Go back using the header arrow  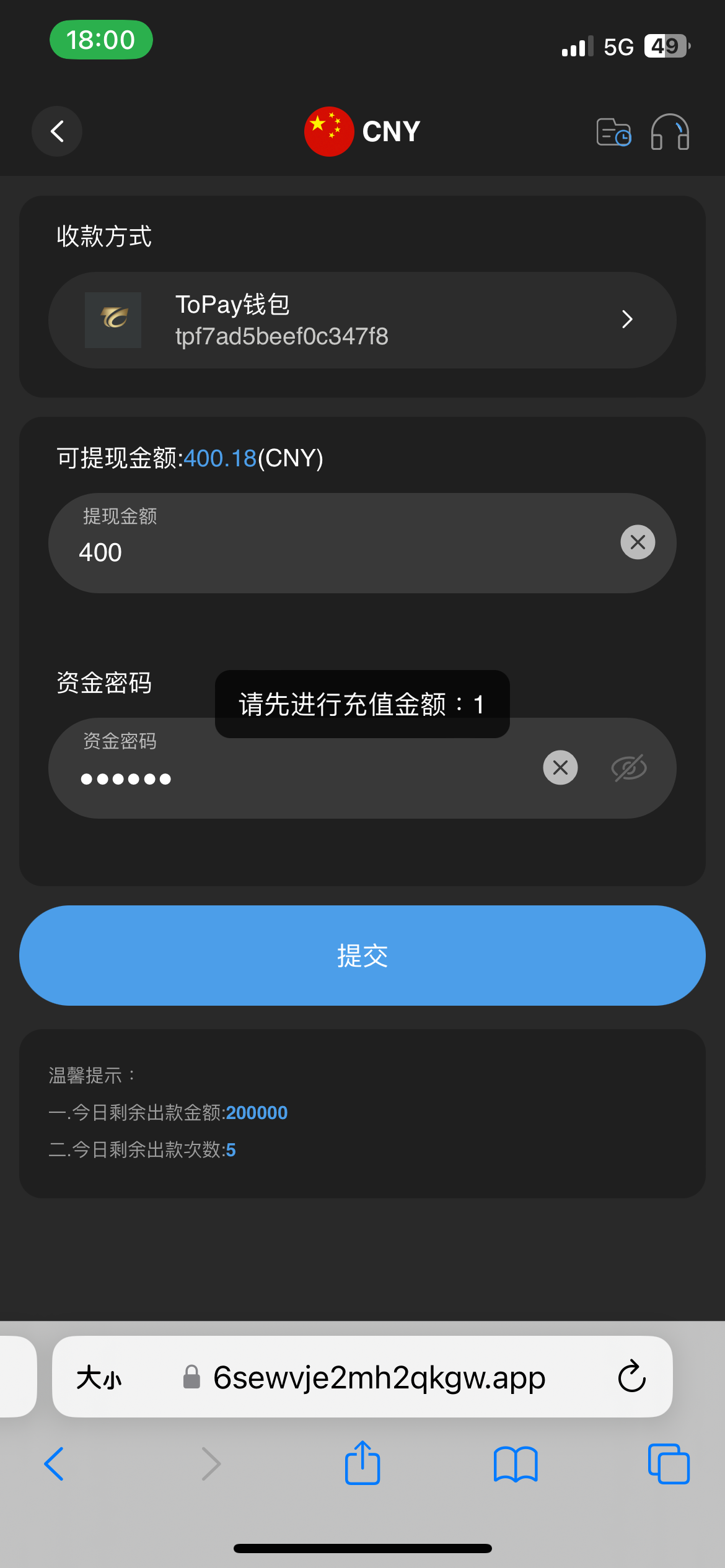click(x=57, y=131)
